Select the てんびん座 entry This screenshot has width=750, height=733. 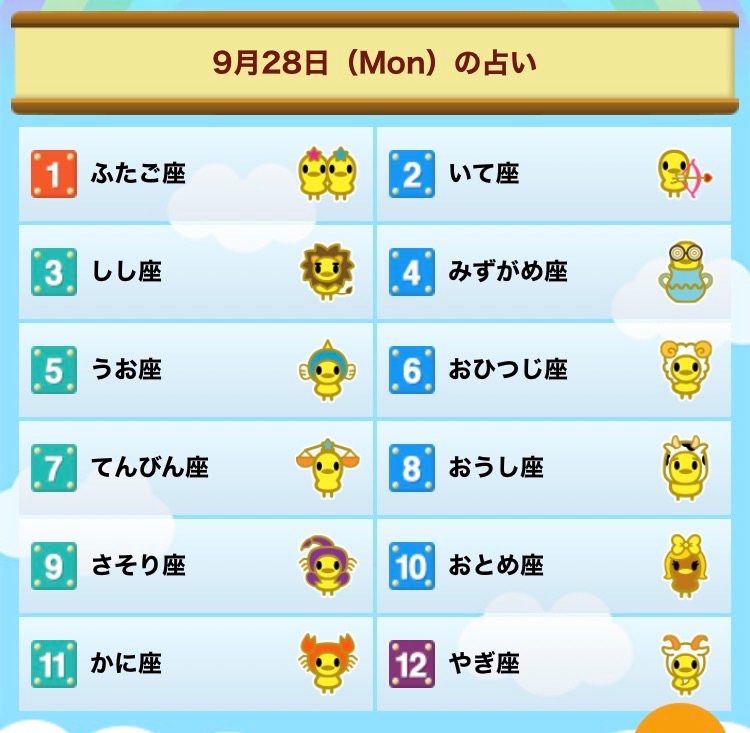pyautogui.click(x=196, y=468)
